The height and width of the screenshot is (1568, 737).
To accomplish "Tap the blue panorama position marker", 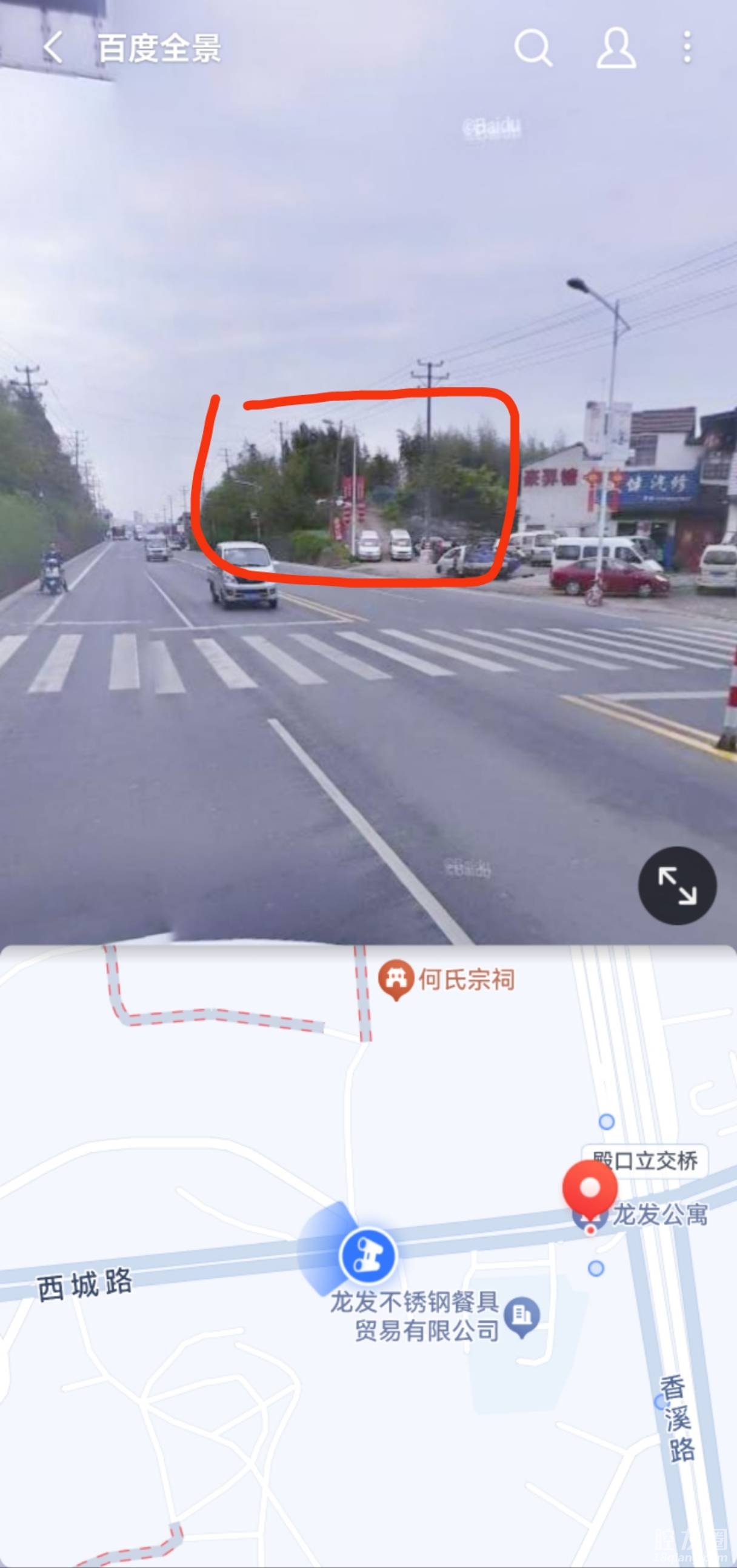I will coord(367,1255).
